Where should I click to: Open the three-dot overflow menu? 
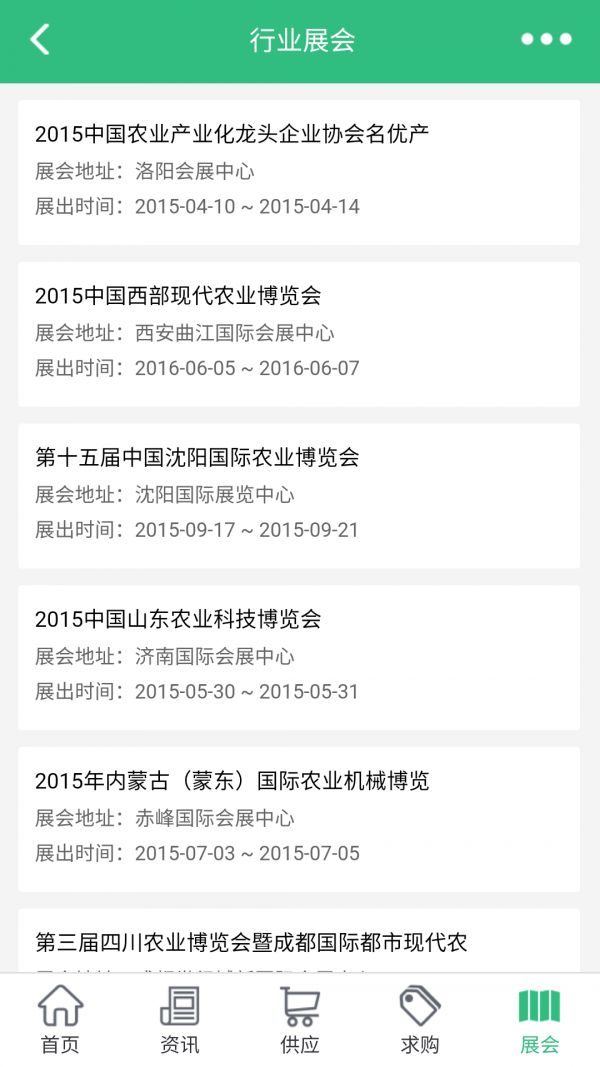(546, 39)
